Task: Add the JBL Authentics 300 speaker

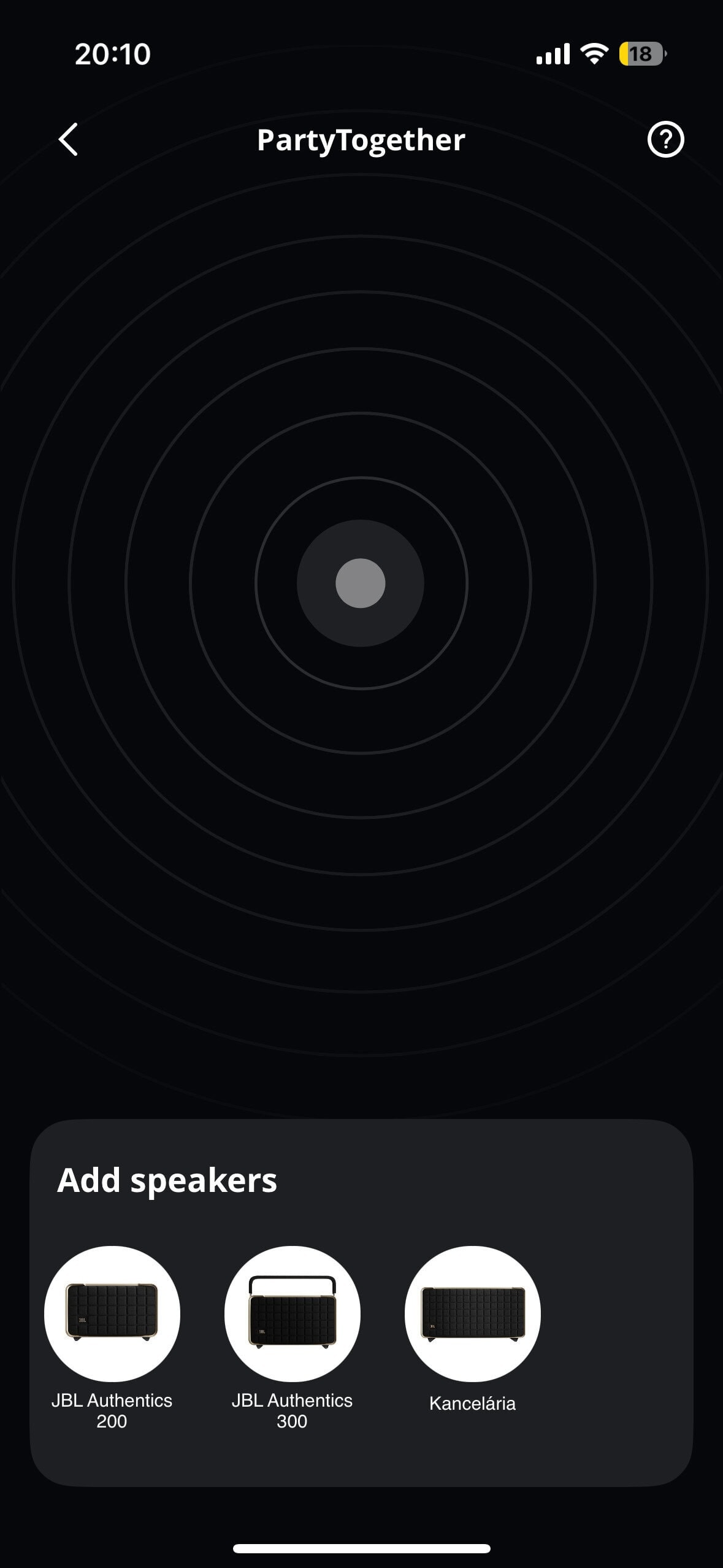Action: tap(292, 1313)
